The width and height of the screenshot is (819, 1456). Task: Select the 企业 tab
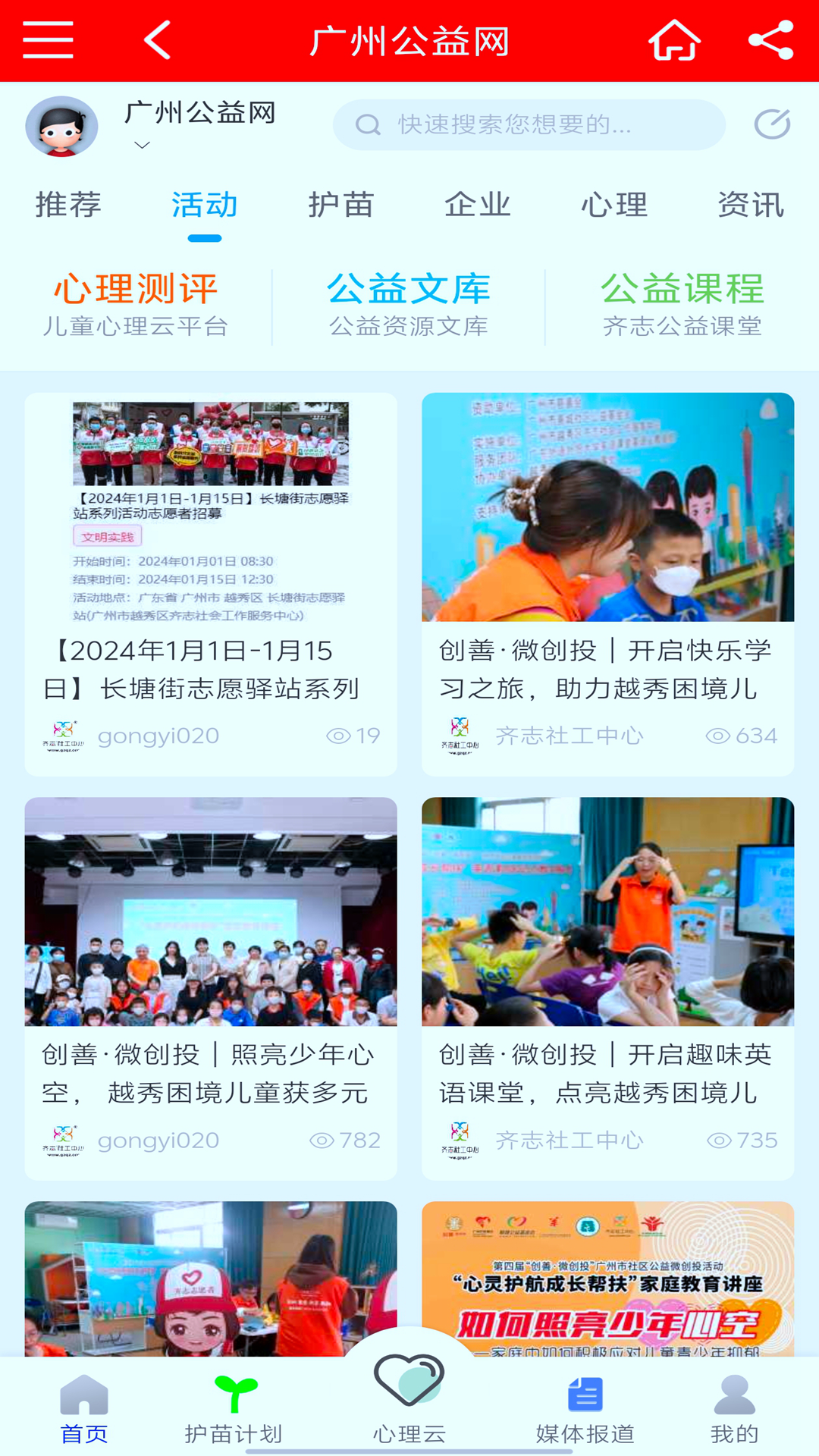click(478, 205)
